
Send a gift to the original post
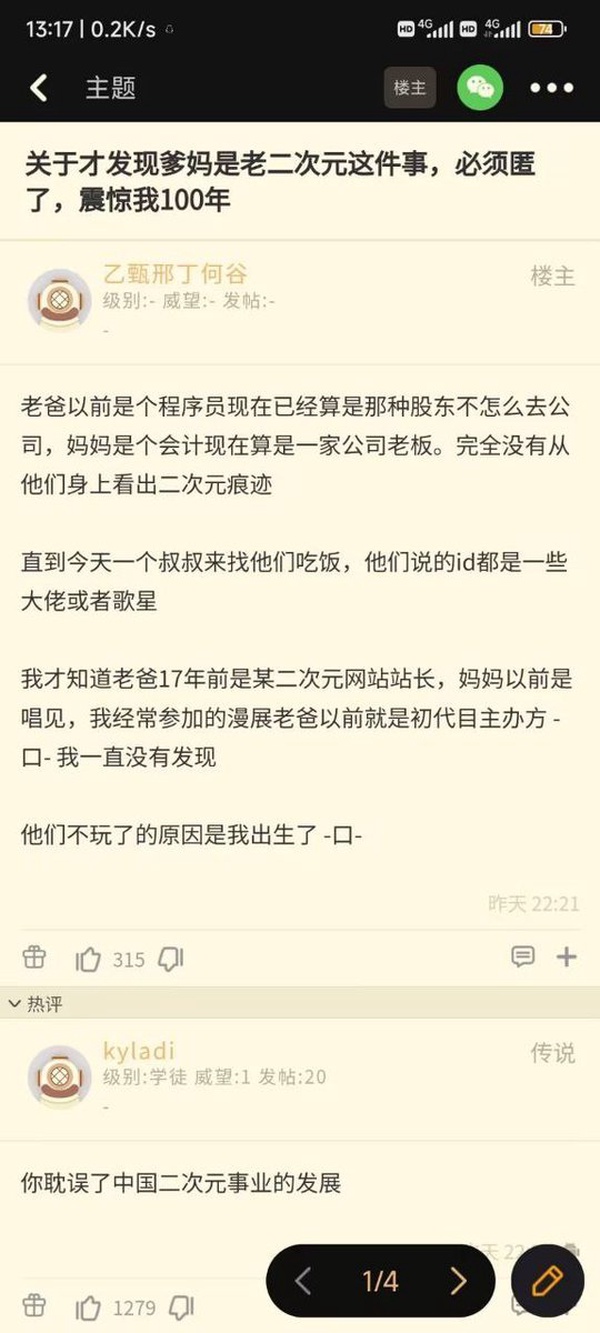[x=34, y=958]
